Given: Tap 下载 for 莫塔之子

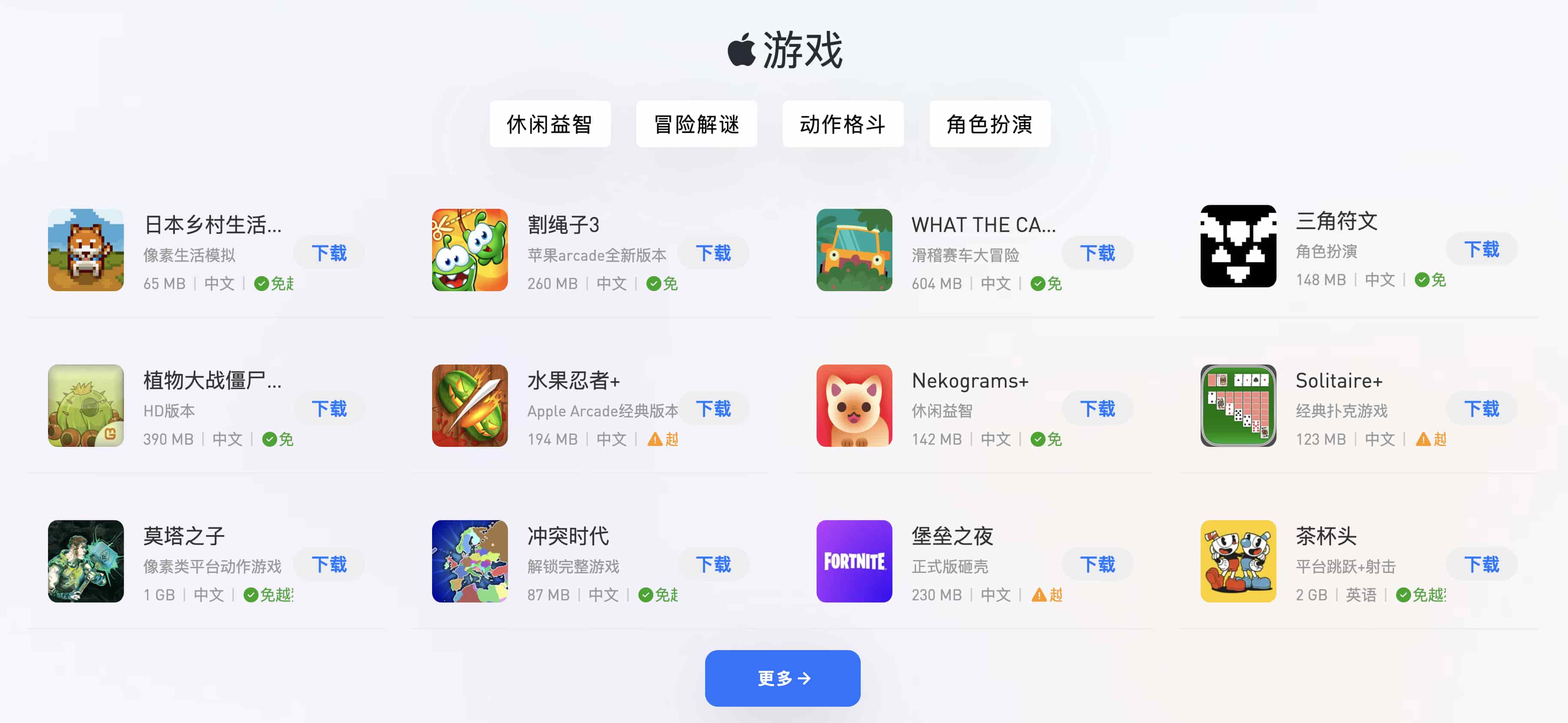Looking at the screenshot, I should click(x=329, y=565).
